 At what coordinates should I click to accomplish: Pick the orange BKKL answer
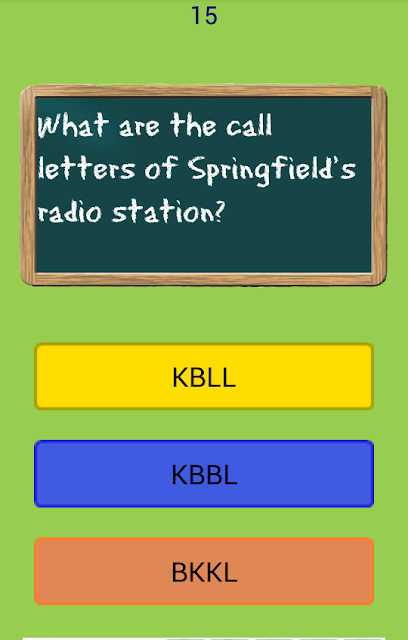click(x=204, y=571)
